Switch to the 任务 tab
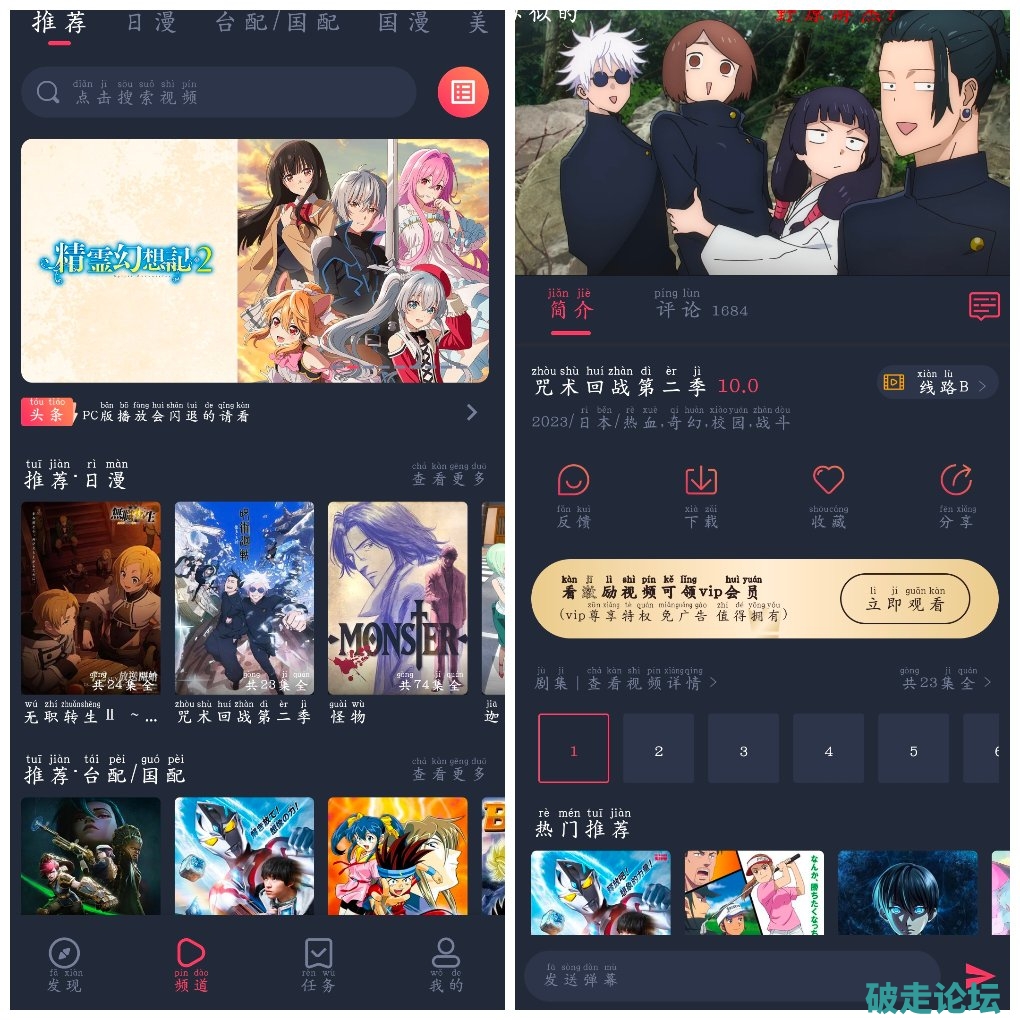Screen dimensions: 1020x1020 click(x=318, y=965)
